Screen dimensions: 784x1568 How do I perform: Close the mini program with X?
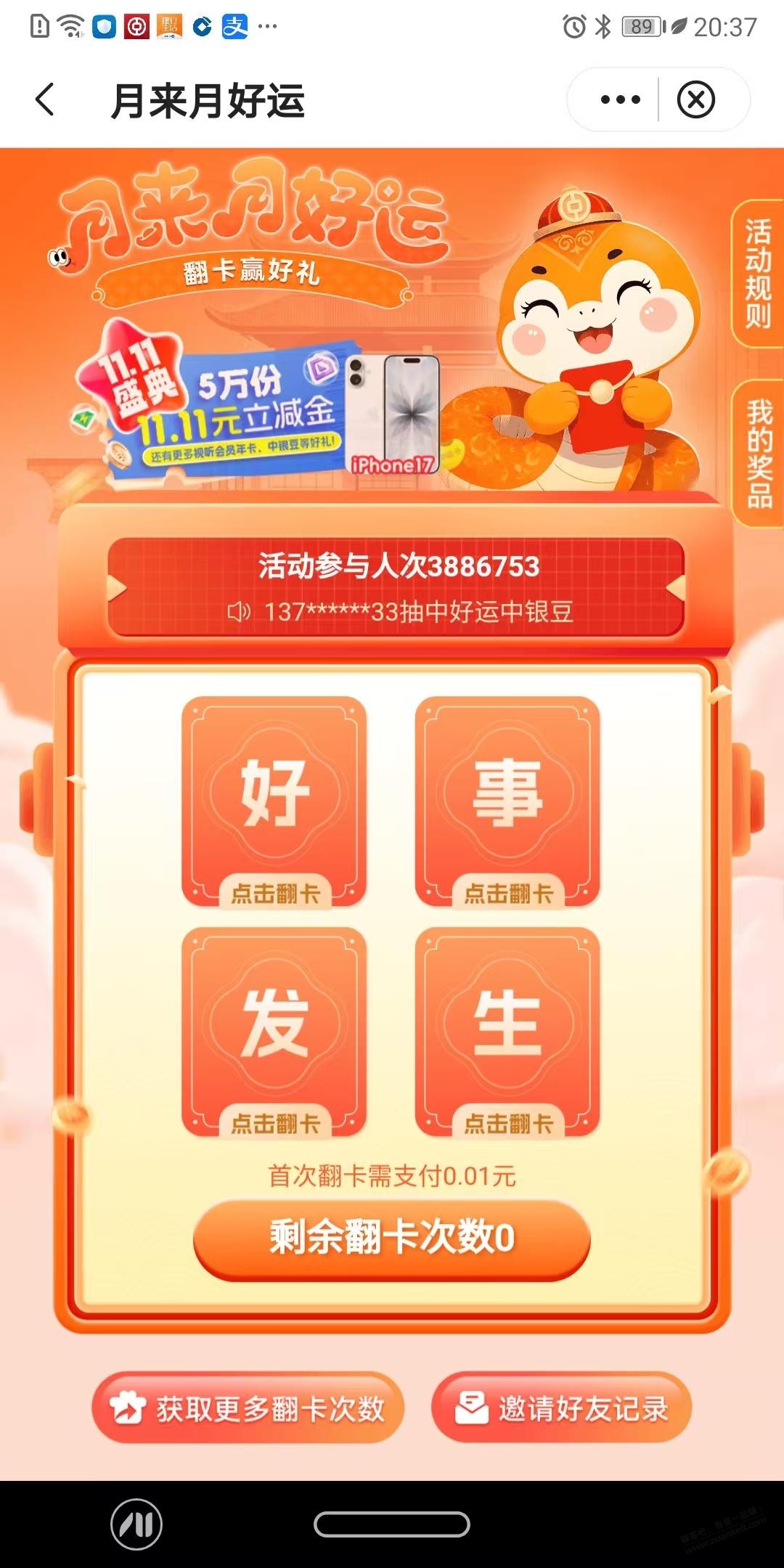pos(696,99)
